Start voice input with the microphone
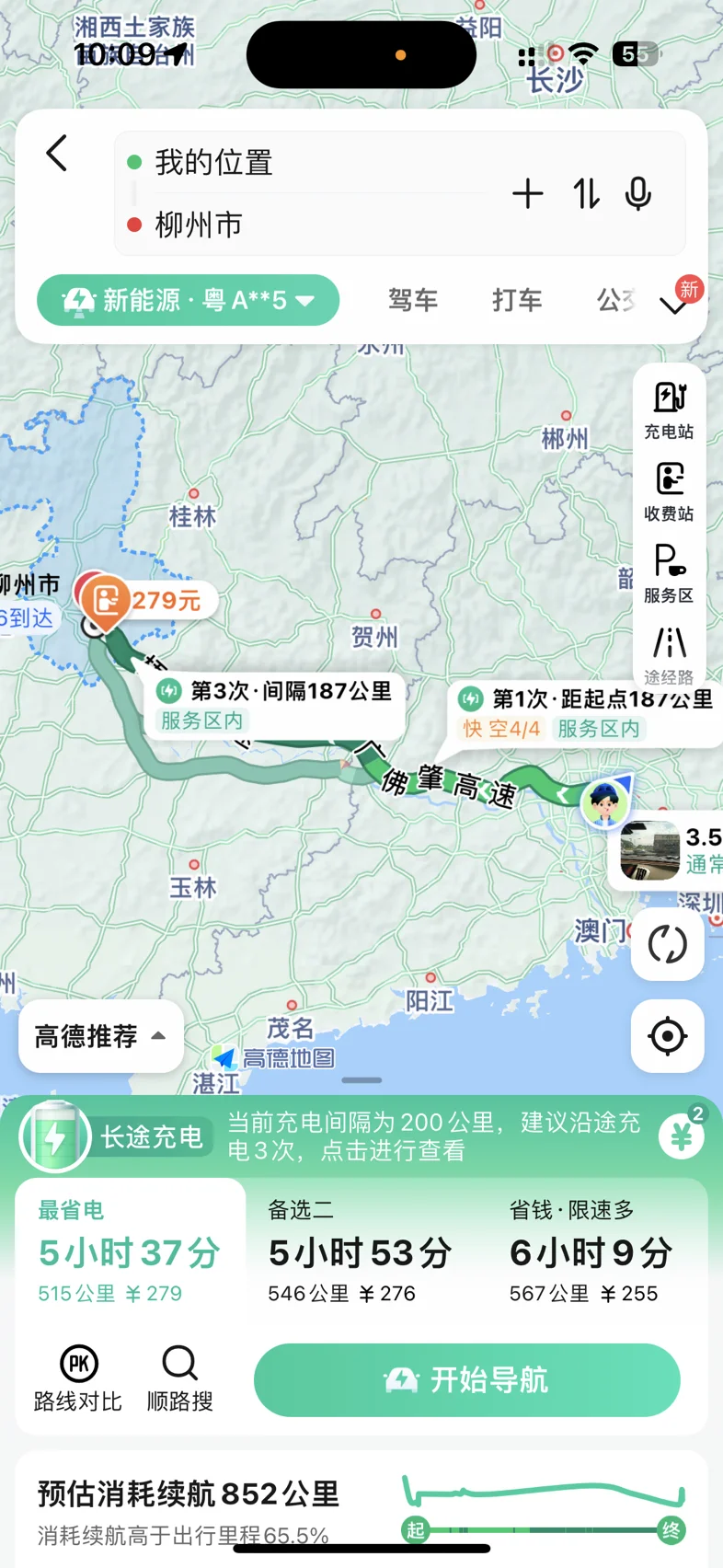The width and height of the screenshot is (723, 1568). (638, 194)
